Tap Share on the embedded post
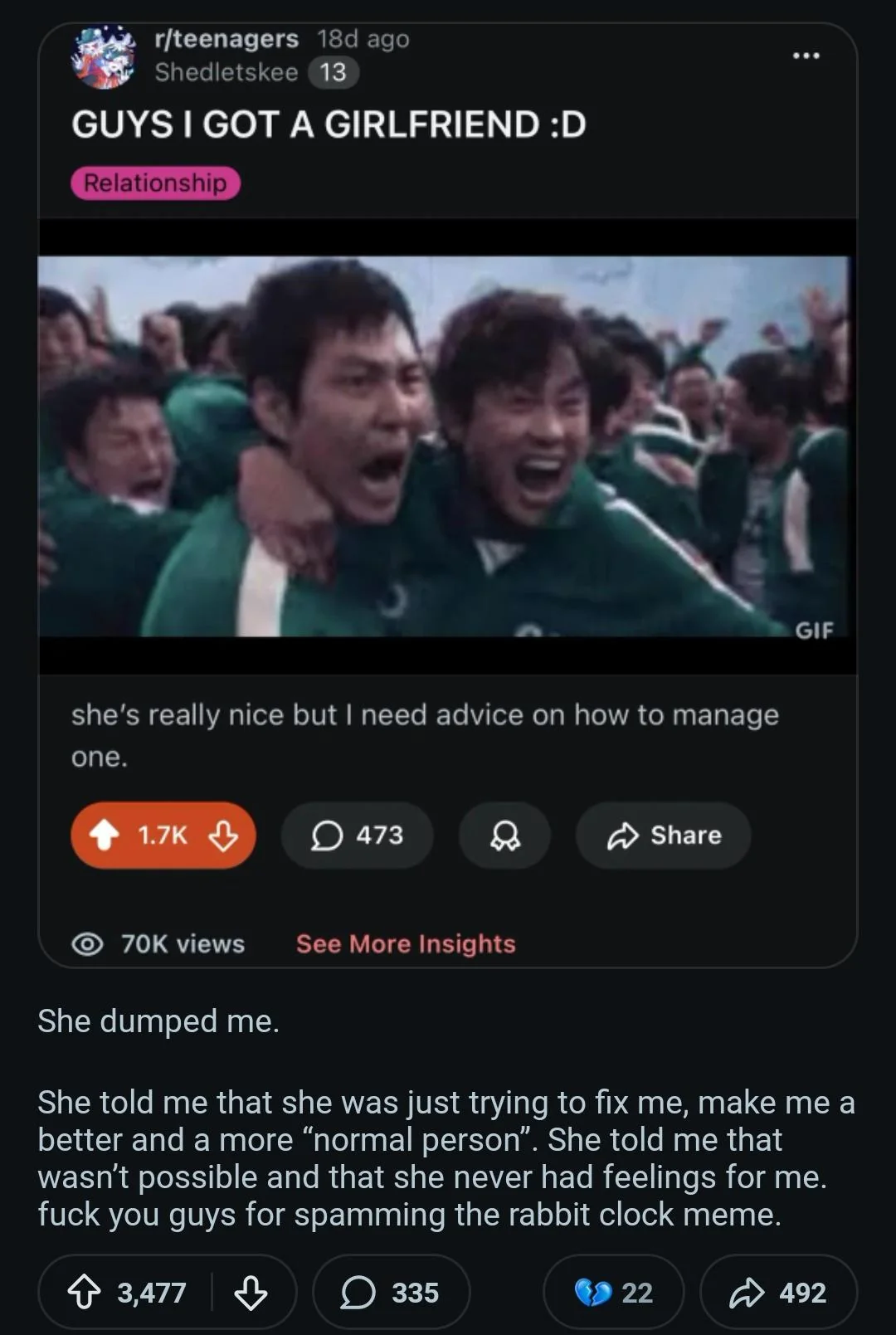The height and width of the screenshot is (1335, 896). (664, 835)
